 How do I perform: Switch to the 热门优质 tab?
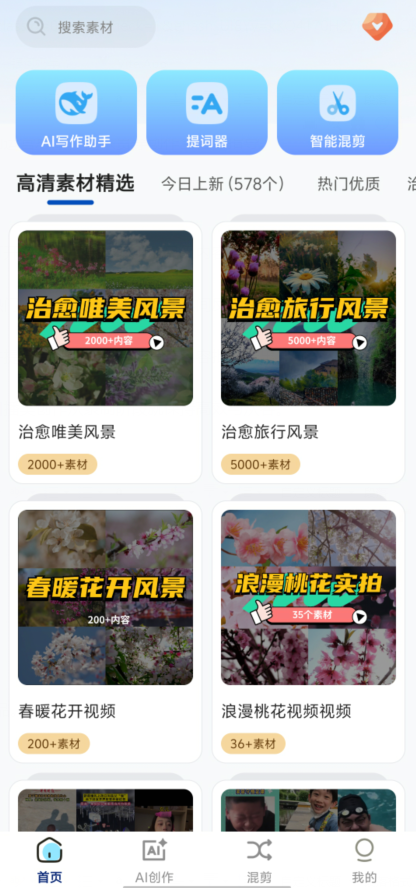tap(348, 184)
